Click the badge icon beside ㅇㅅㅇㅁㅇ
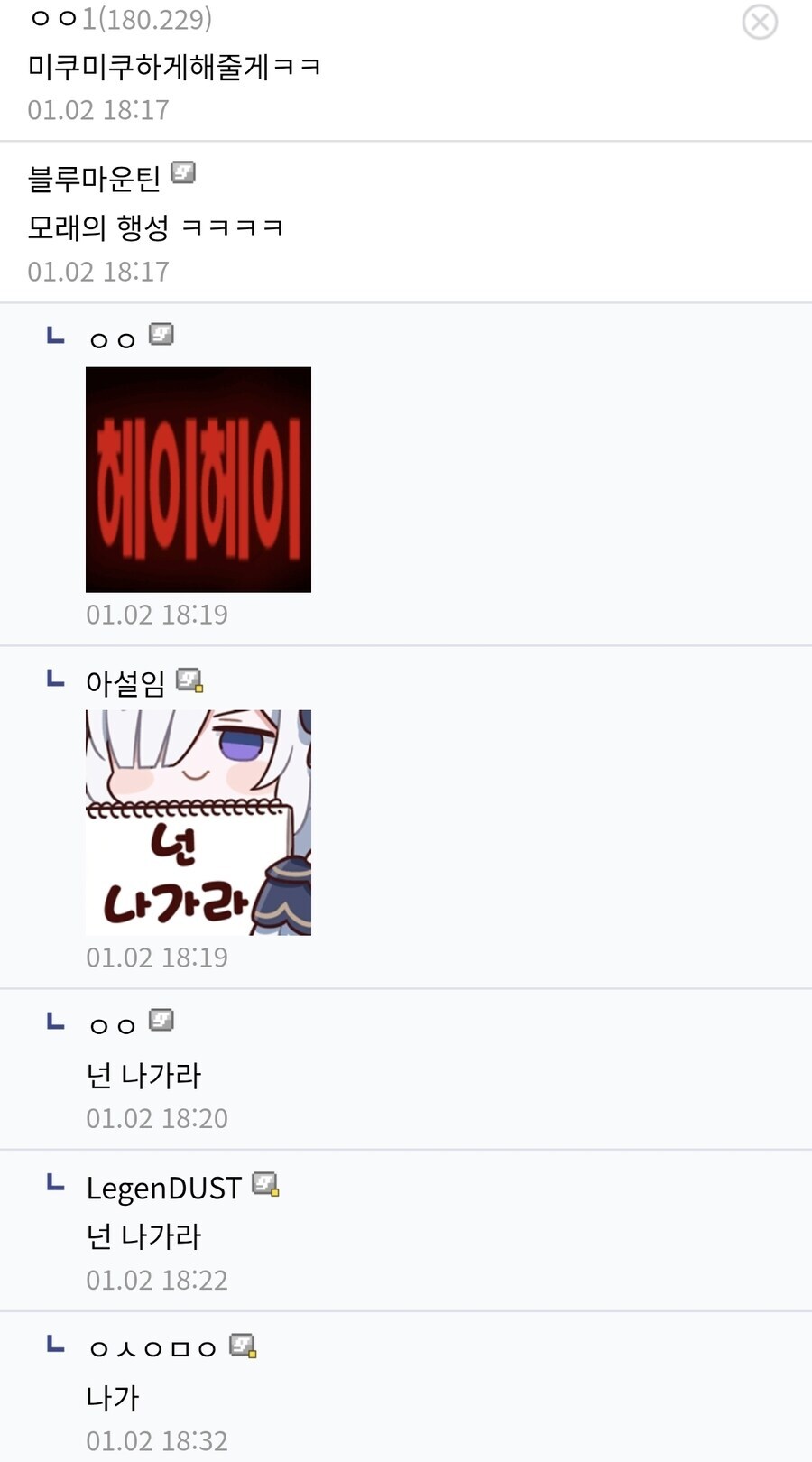812x1462 pixels. coord(241,1346)
